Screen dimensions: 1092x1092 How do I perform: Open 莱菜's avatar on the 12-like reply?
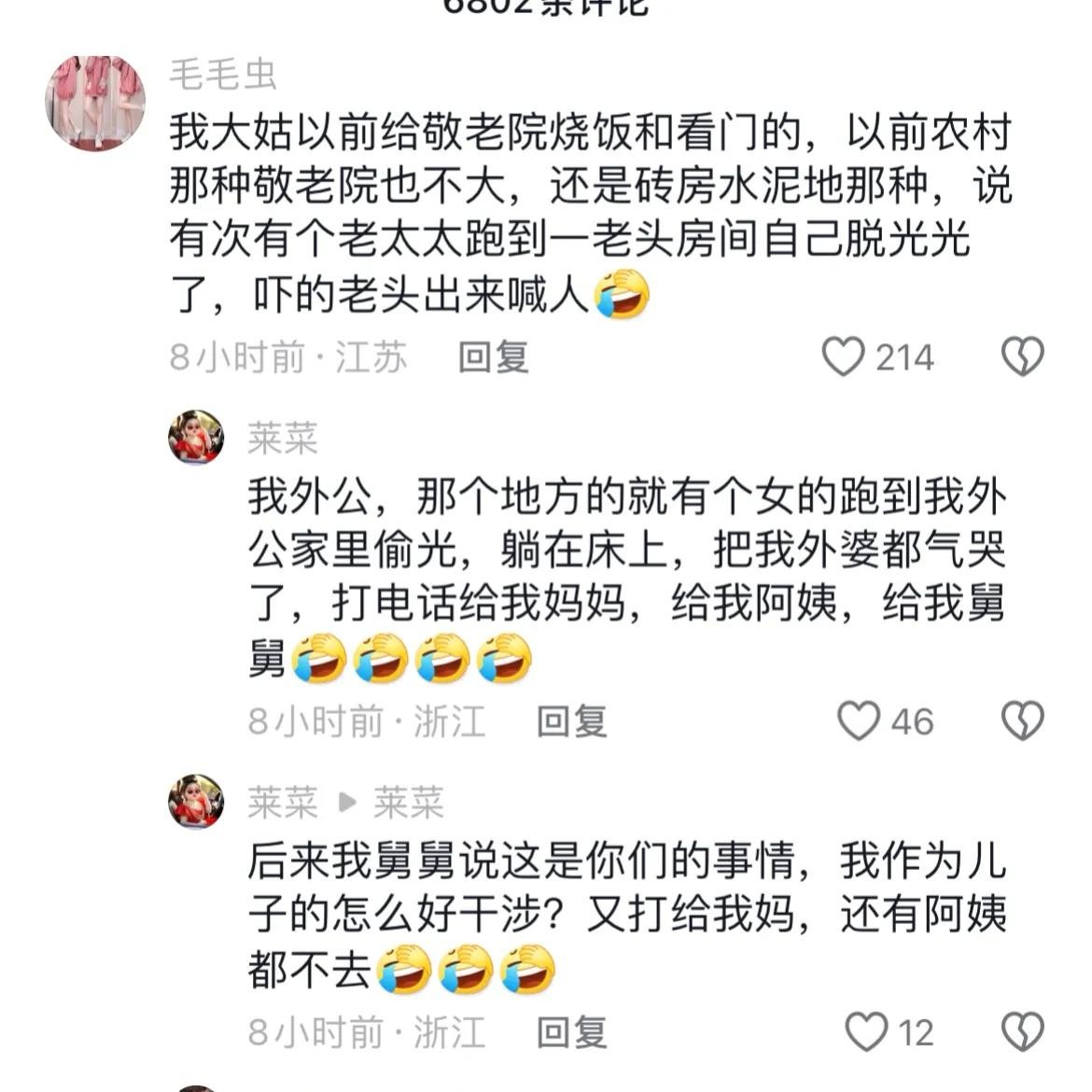click(196, 801)
